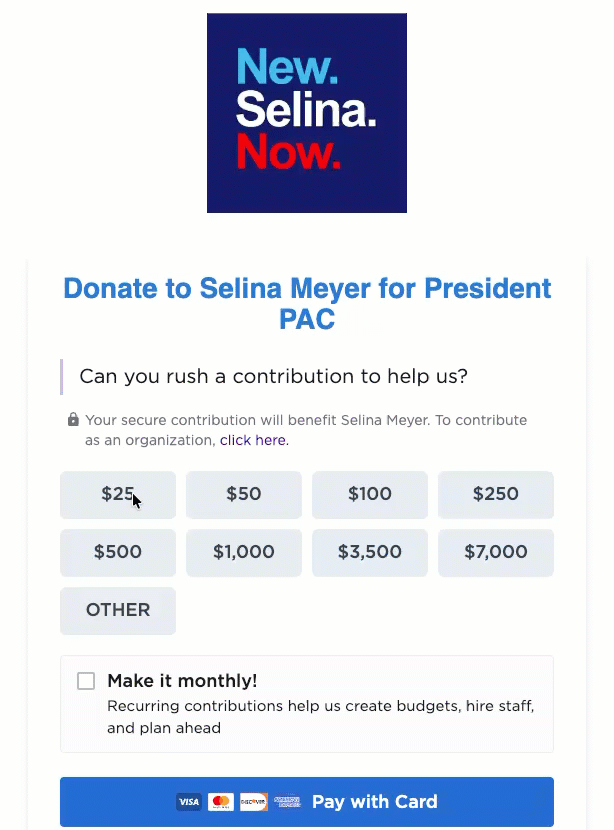Select the $25 donation amount
Screen dimensions: 614x830
coord(118,494)
